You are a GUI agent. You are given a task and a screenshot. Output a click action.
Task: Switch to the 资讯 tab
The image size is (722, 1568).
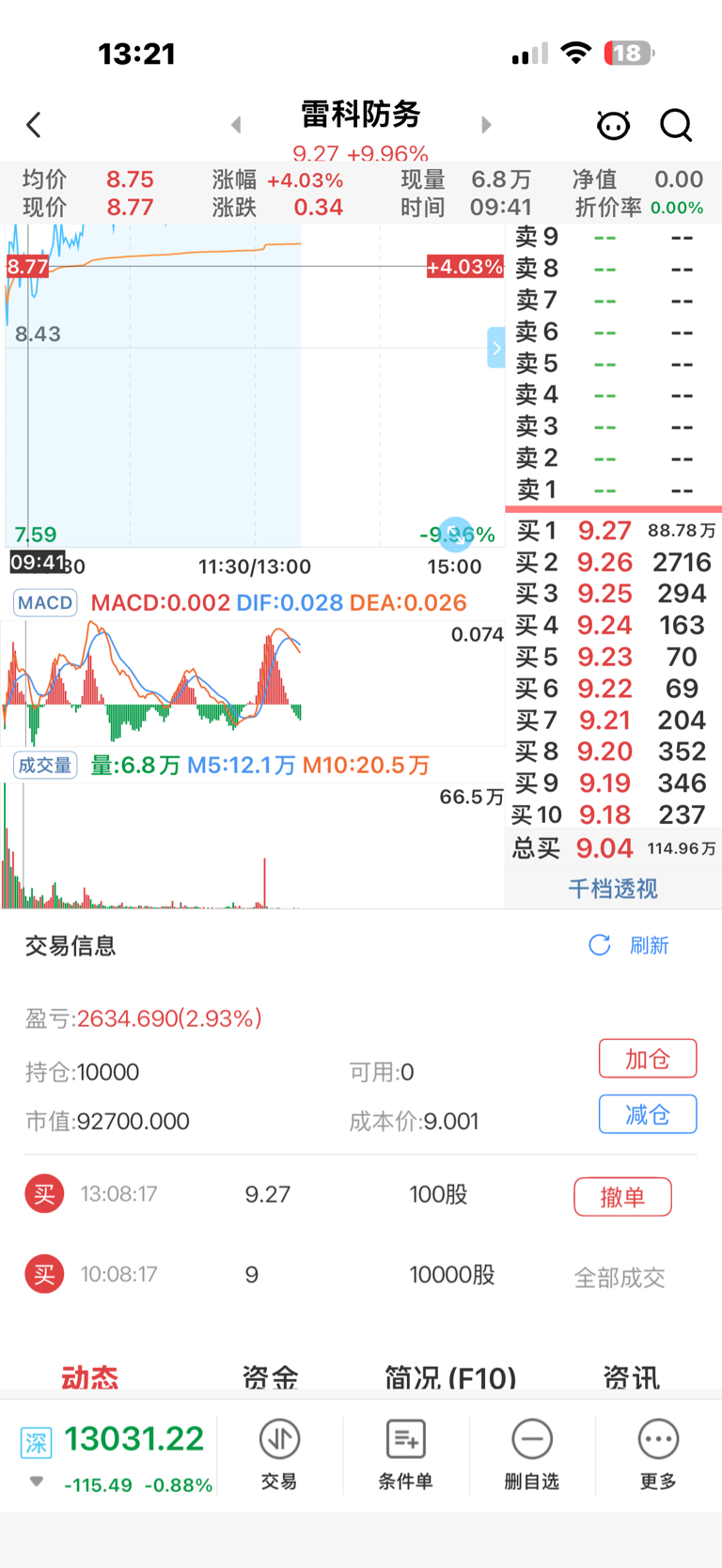632,1377
